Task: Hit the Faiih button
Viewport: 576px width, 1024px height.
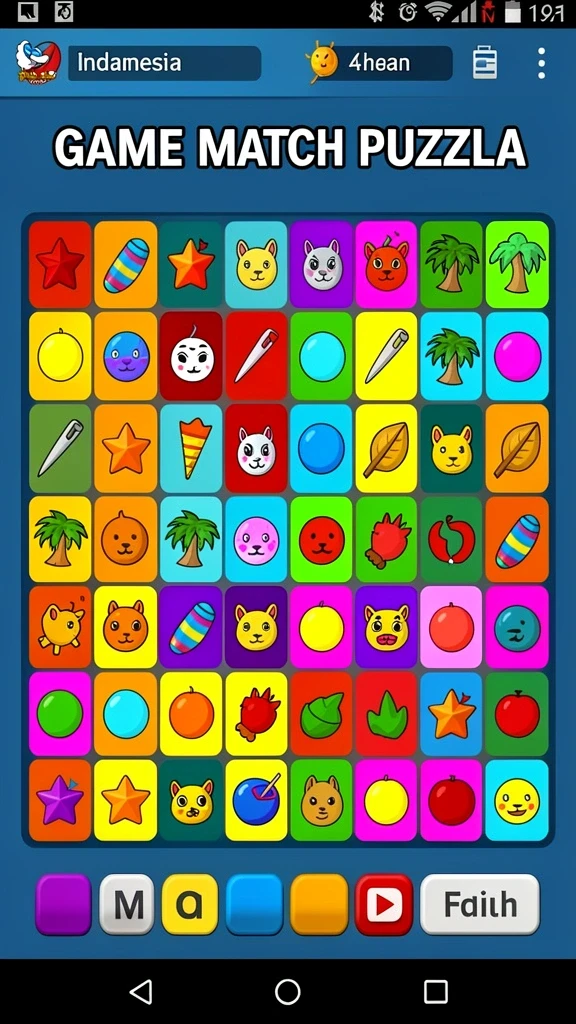Action: coord(480,904)
